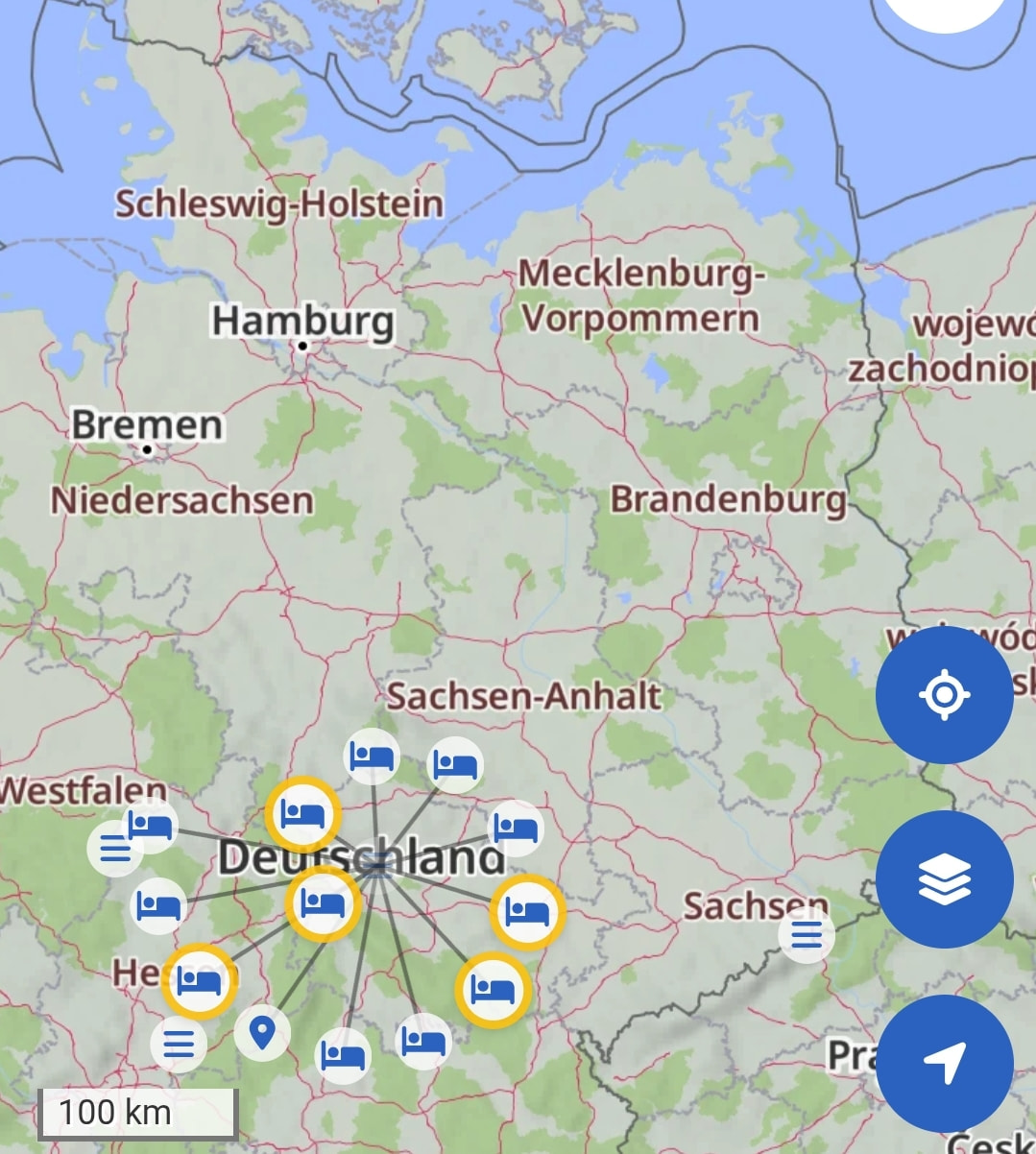Center the map on my location
The width and height of the screenshot is (1036, 1154).
(944, 695)
